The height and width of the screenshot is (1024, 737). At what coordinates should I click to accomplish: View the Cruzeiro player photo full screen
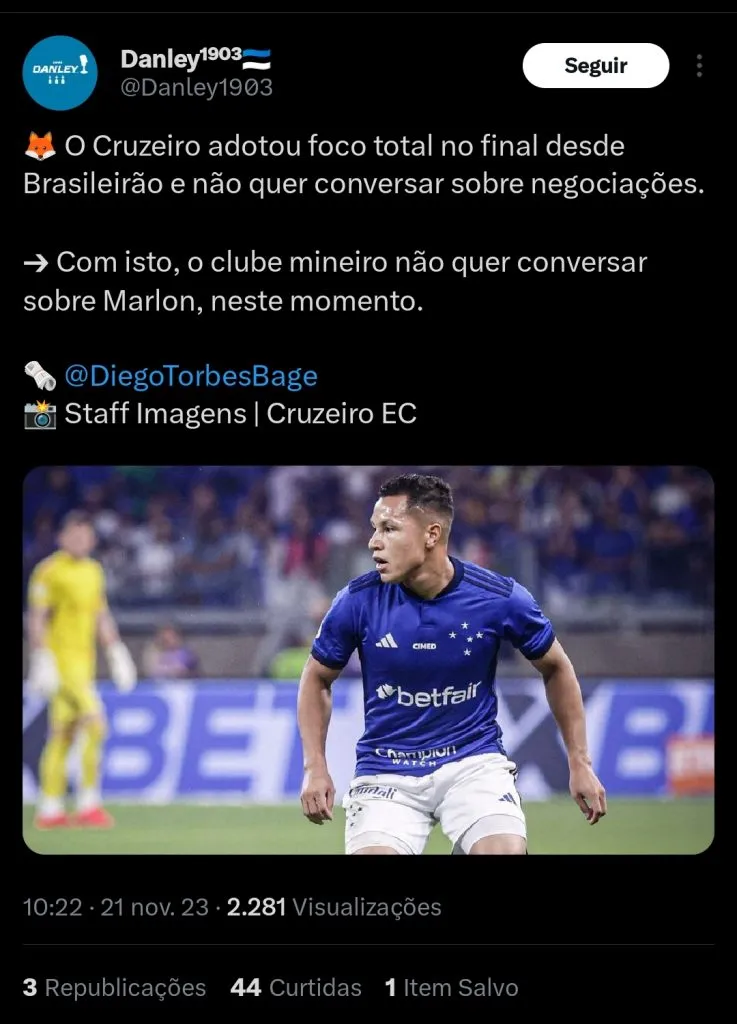[x=368, y=660]
